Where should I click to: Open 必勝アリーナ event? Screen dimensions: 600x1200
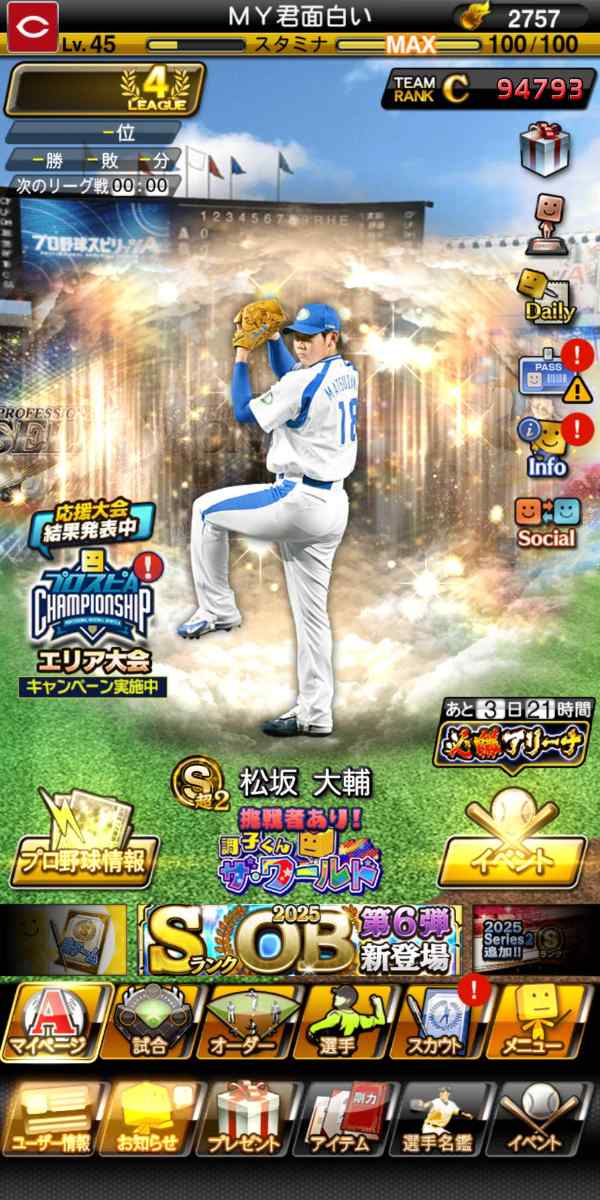512,735
